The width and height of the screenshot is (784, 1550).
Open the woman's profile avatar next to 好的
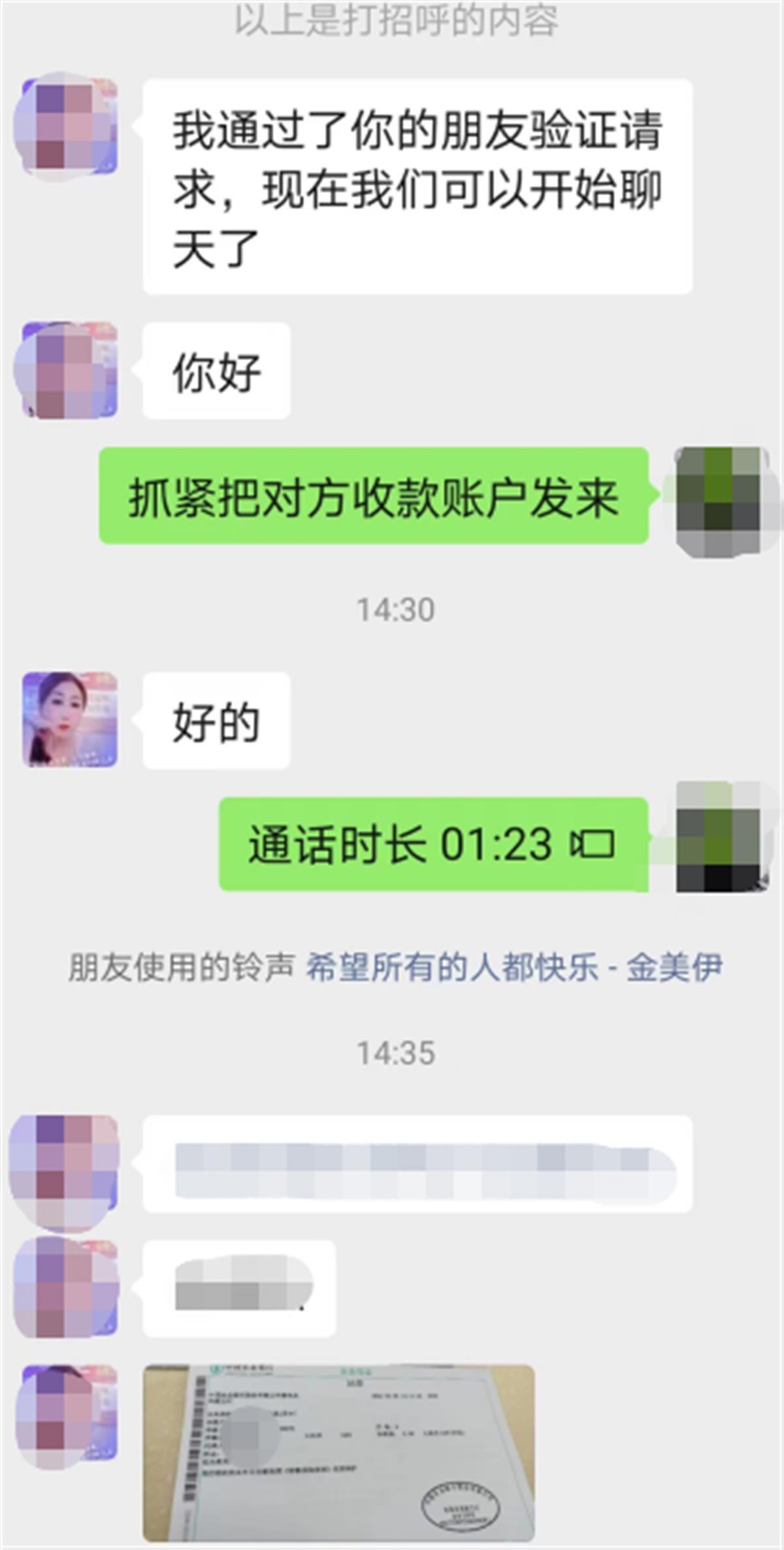pos(68,719)
